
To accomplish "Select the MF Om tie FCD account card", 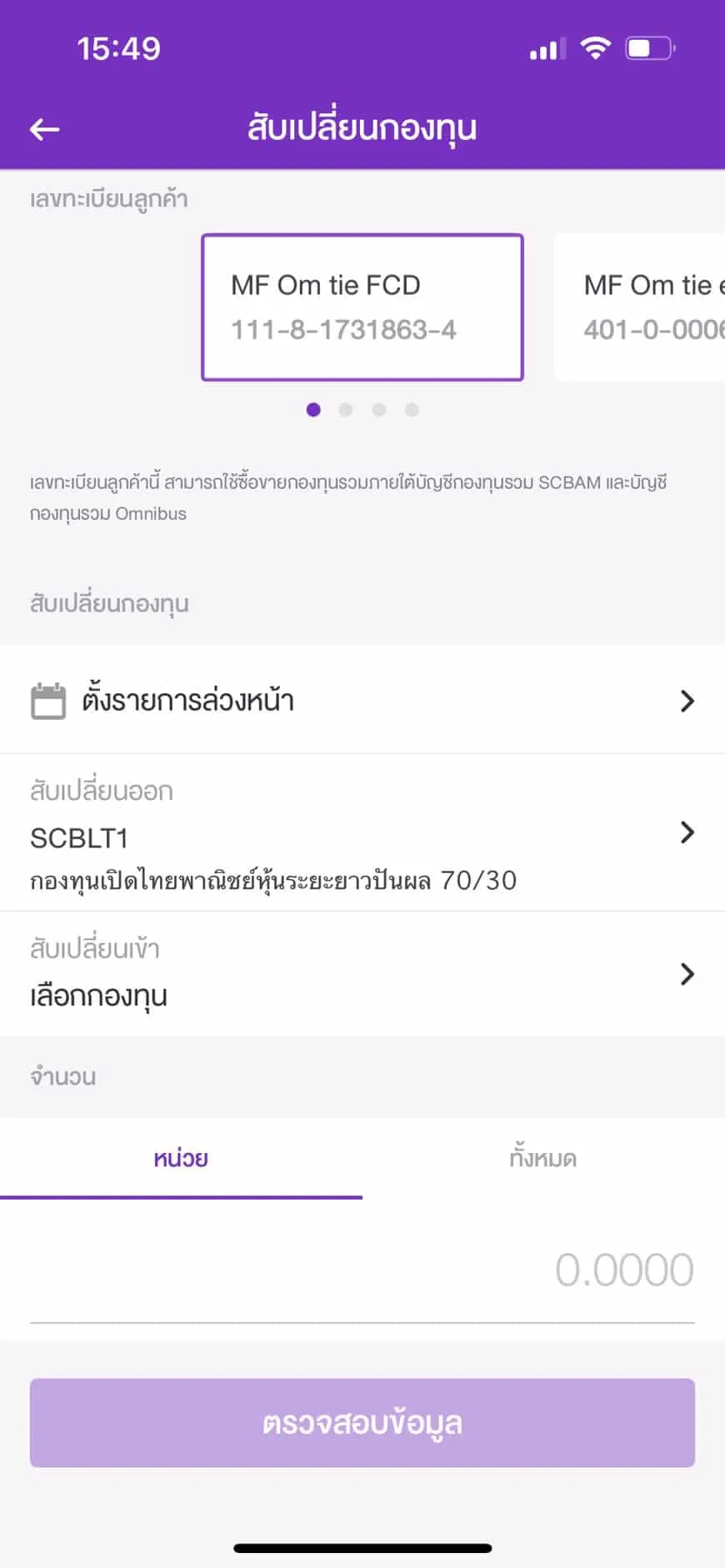I will pos(362,307).
